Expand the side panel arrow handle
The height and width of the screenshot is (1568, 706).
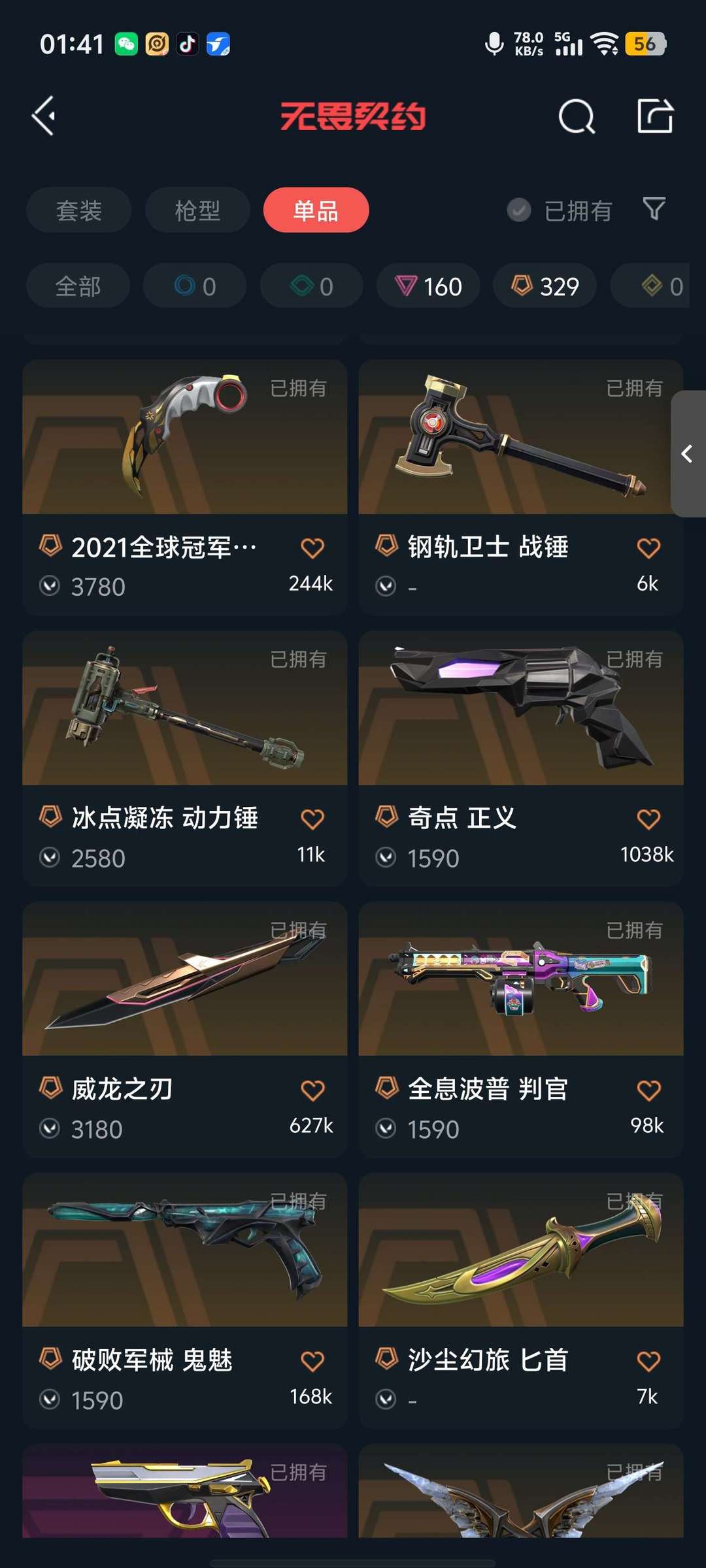pos(688,453)
